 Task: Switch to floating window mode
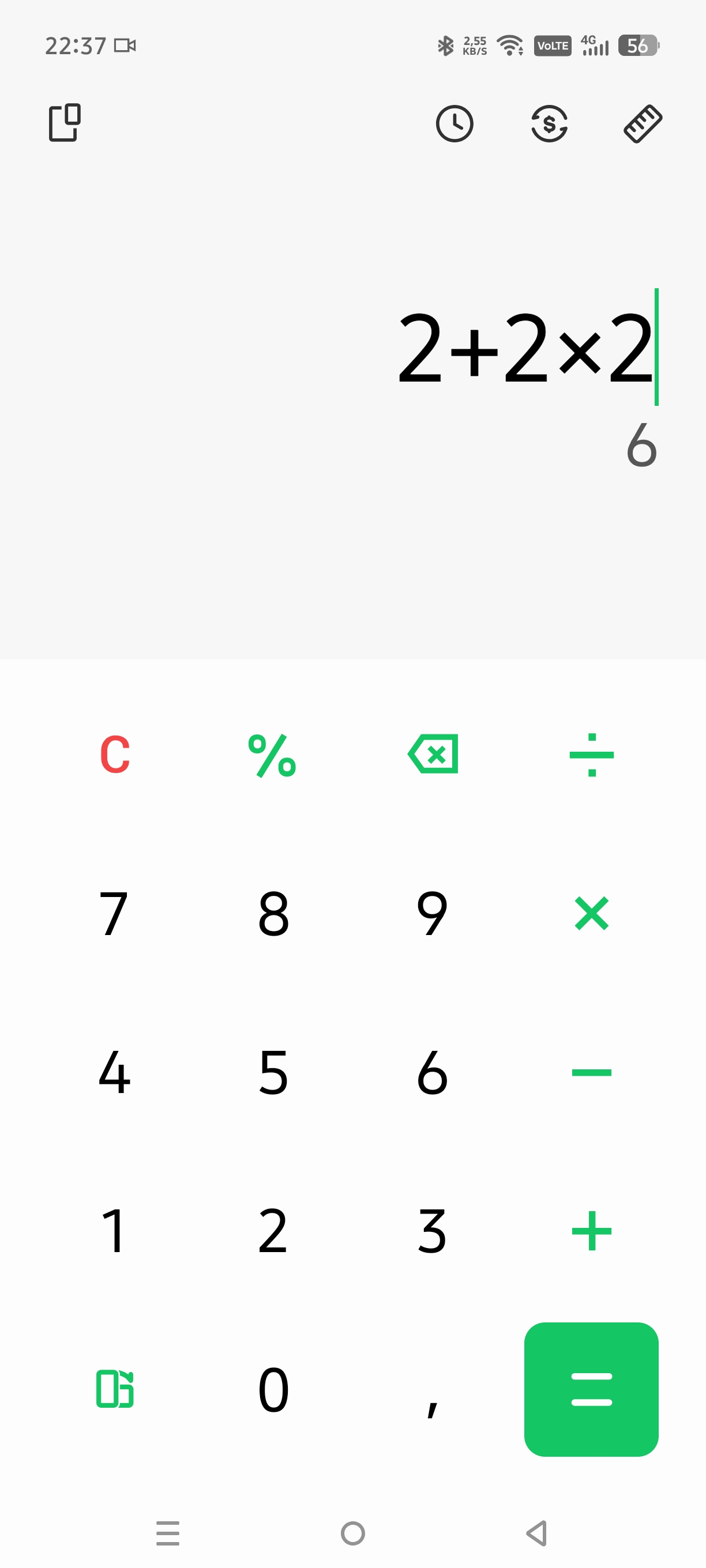click(64, 122)
